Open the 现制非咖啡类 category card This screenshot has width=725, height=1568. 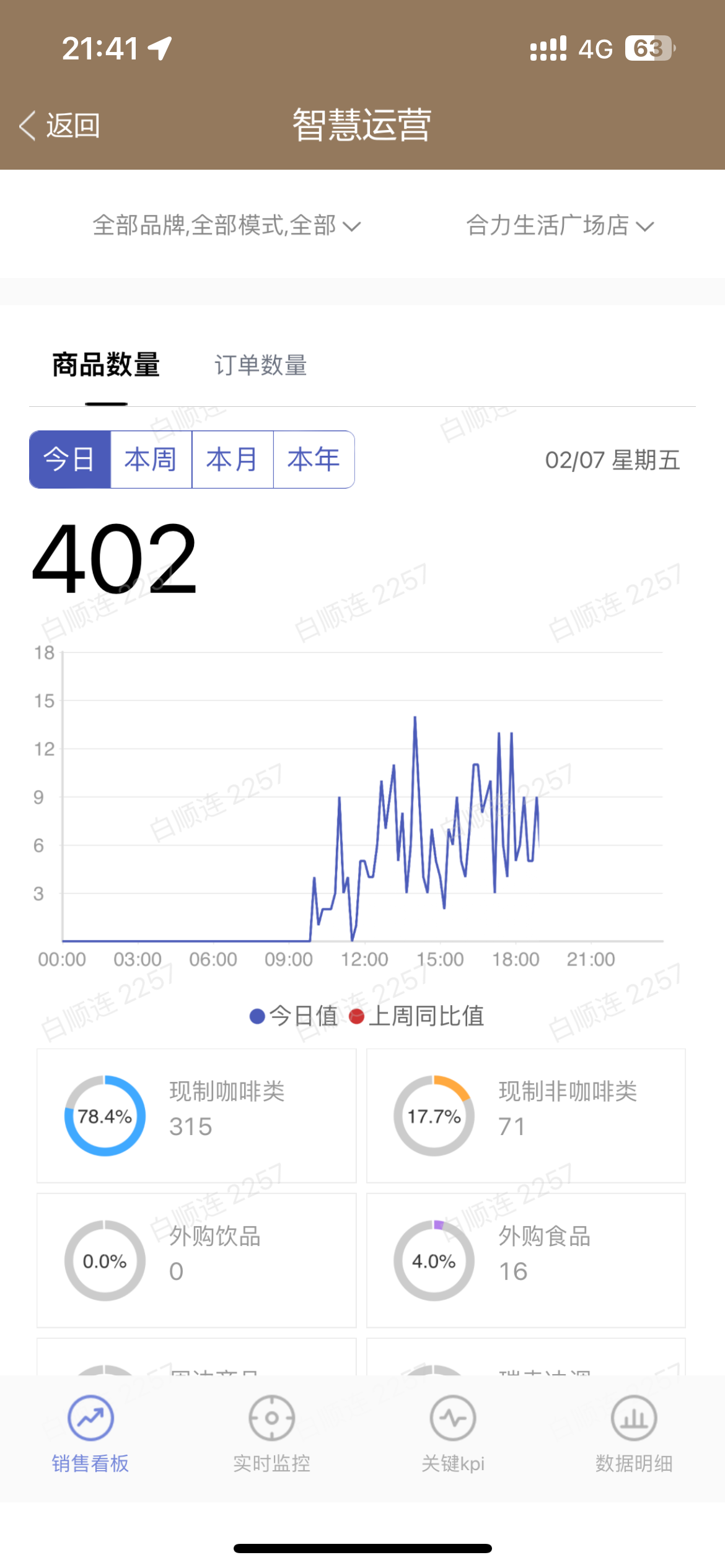coord(525,1115)
